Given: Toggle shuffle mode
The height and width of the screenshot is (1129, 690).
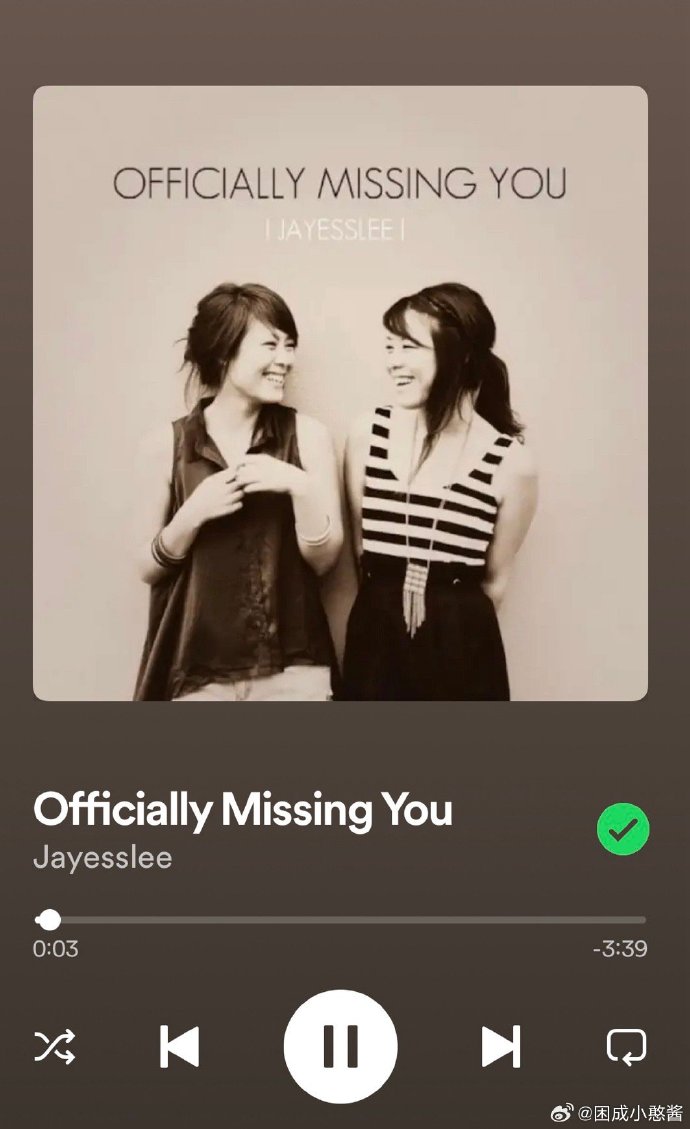Looking at the screenshot, I should (54, 1047).
